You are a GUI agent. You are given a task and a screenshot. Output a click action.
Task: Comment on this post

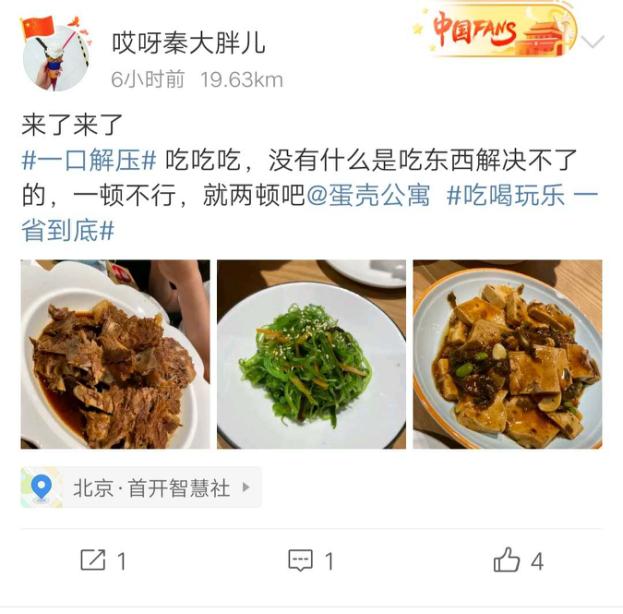click(x=311, y=561)
